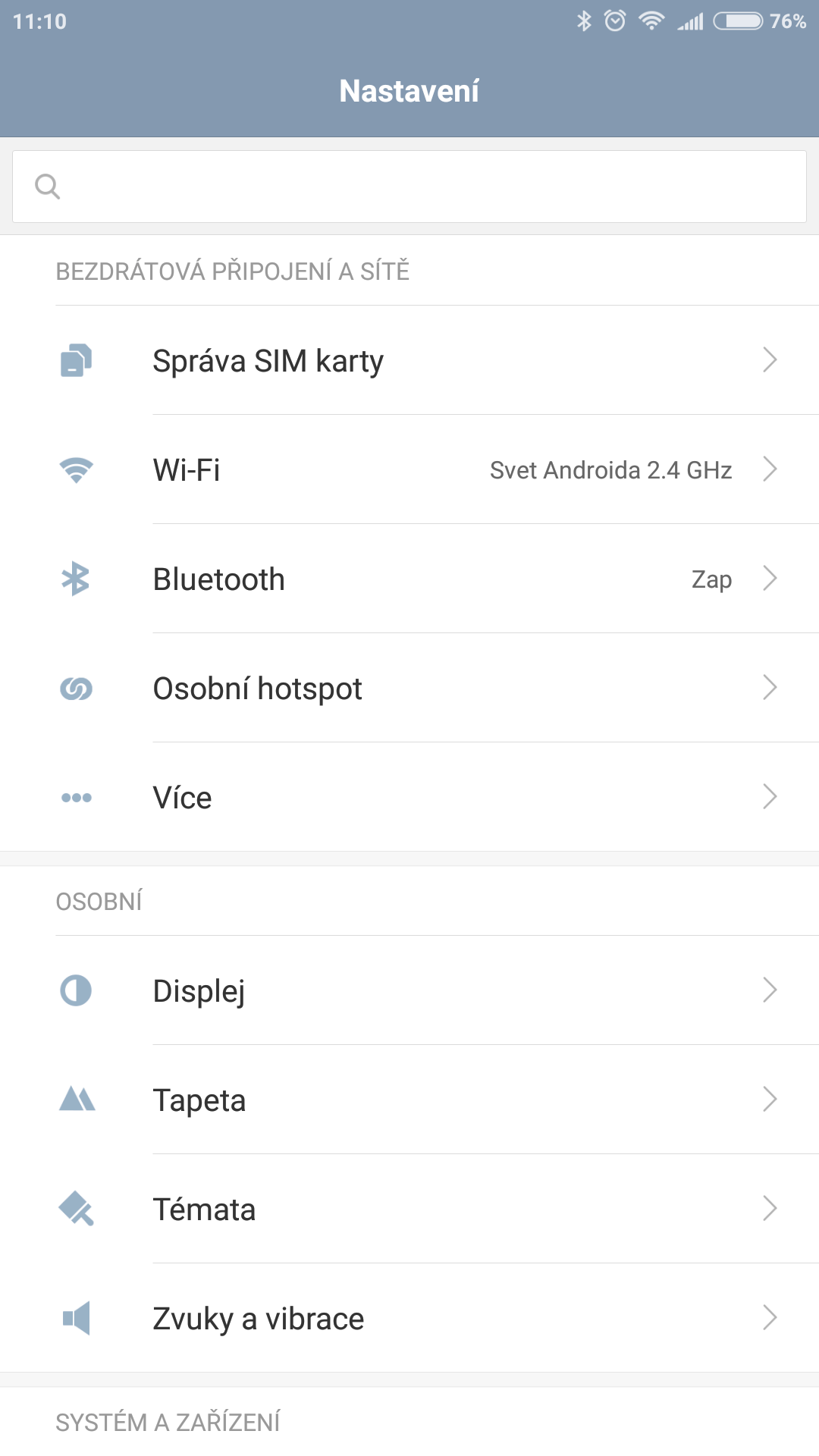Go to Témata
Screen dimensions: 819x1456
click(409, 1209)
